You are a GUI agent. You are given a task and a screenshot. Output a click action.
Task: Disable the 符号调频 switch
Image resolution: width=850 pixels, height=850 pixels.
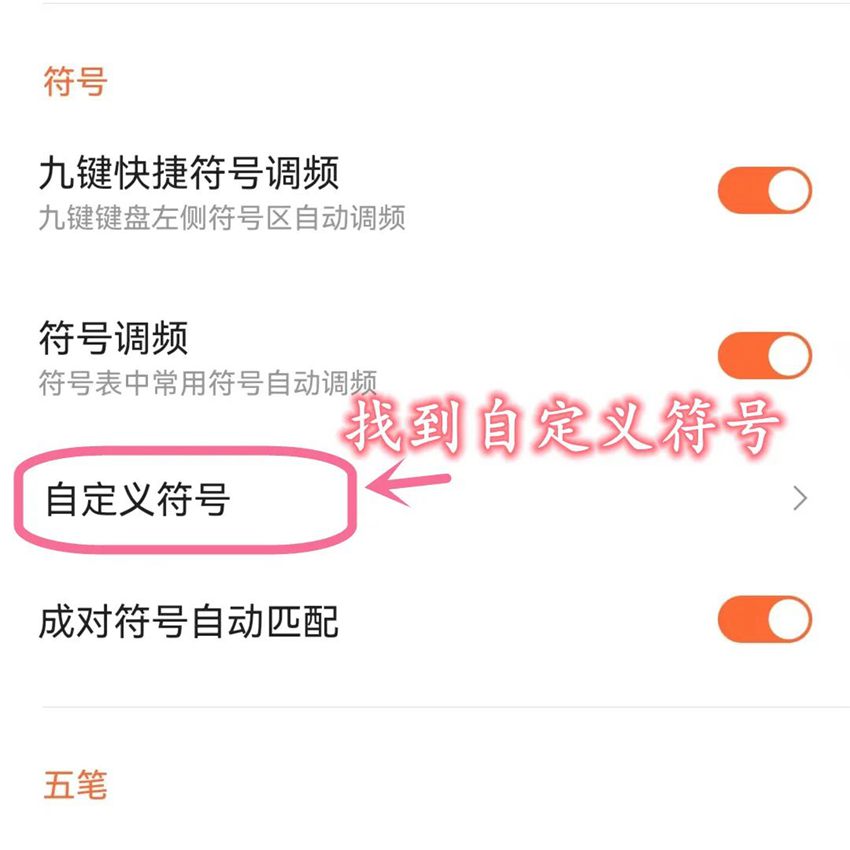(x=765, y=356)
